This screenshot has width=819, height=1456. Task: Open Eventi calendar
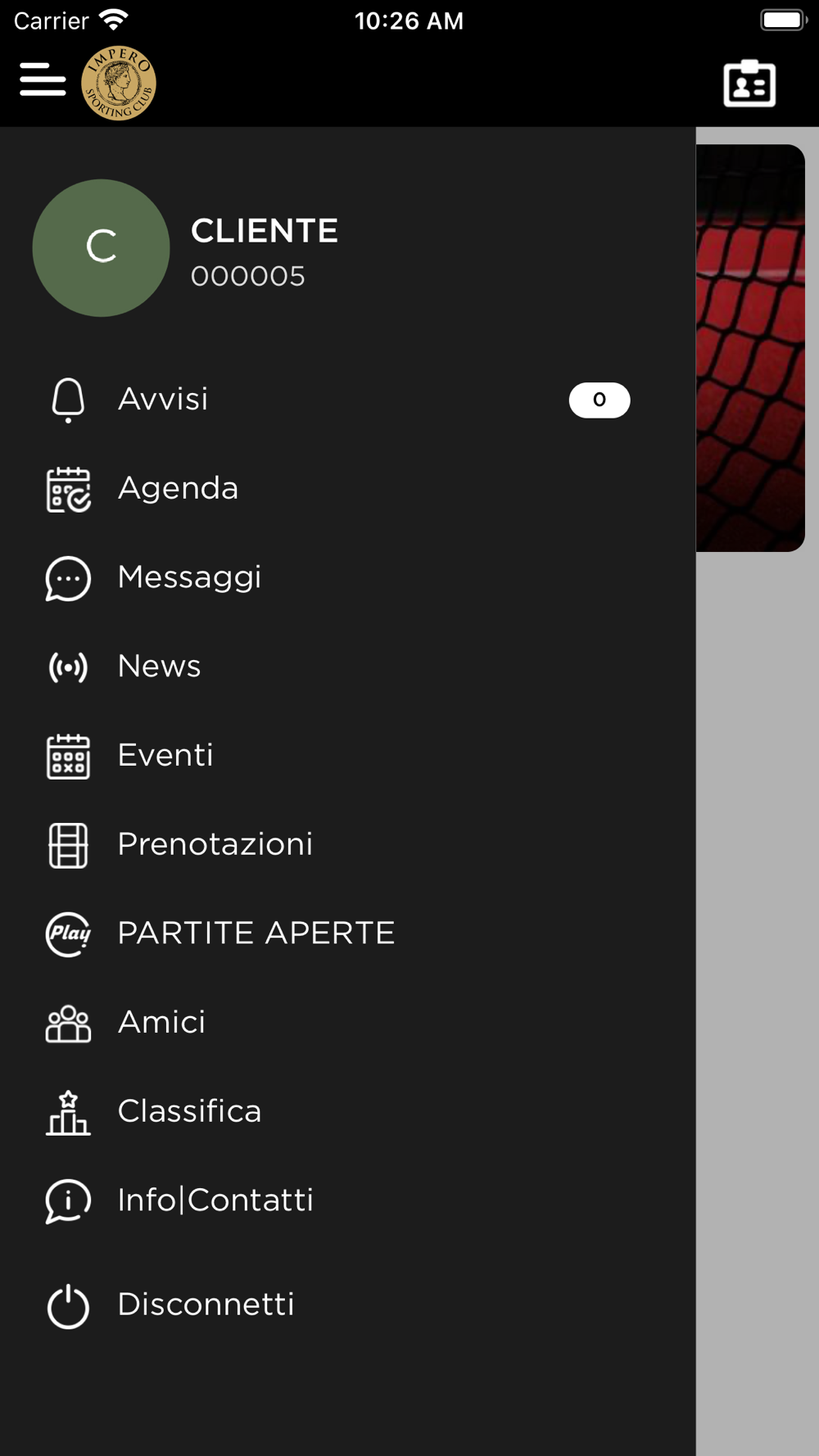(x=165, y=756)
